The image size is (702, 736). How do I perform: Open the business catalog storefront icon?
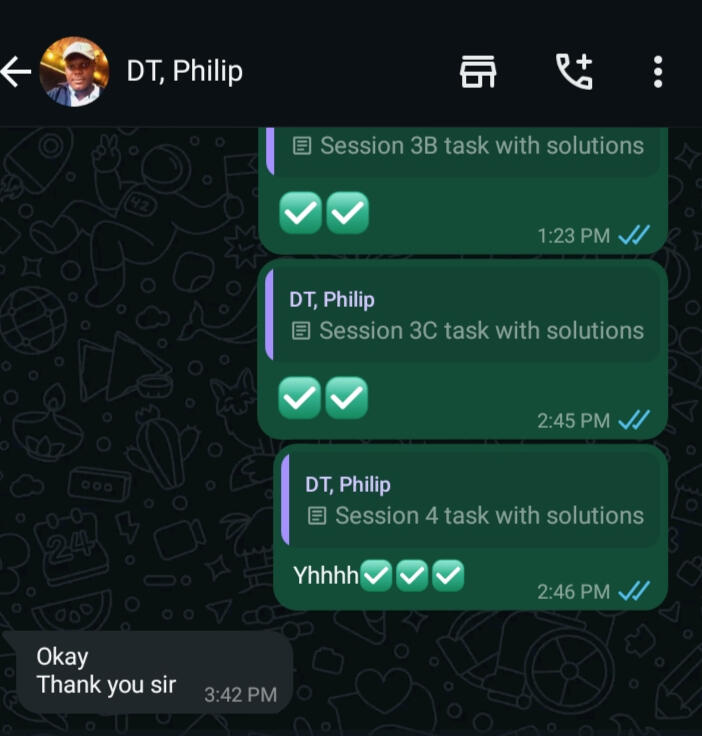[478, 72]
